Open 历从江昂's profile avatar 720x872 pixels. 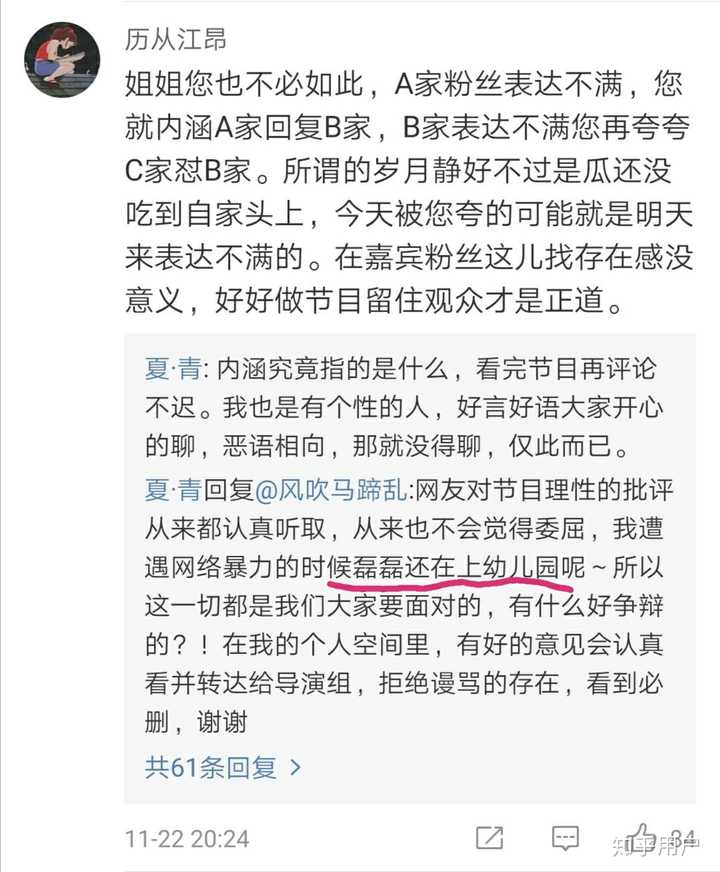pyautogui.click(x=62, y=60)
